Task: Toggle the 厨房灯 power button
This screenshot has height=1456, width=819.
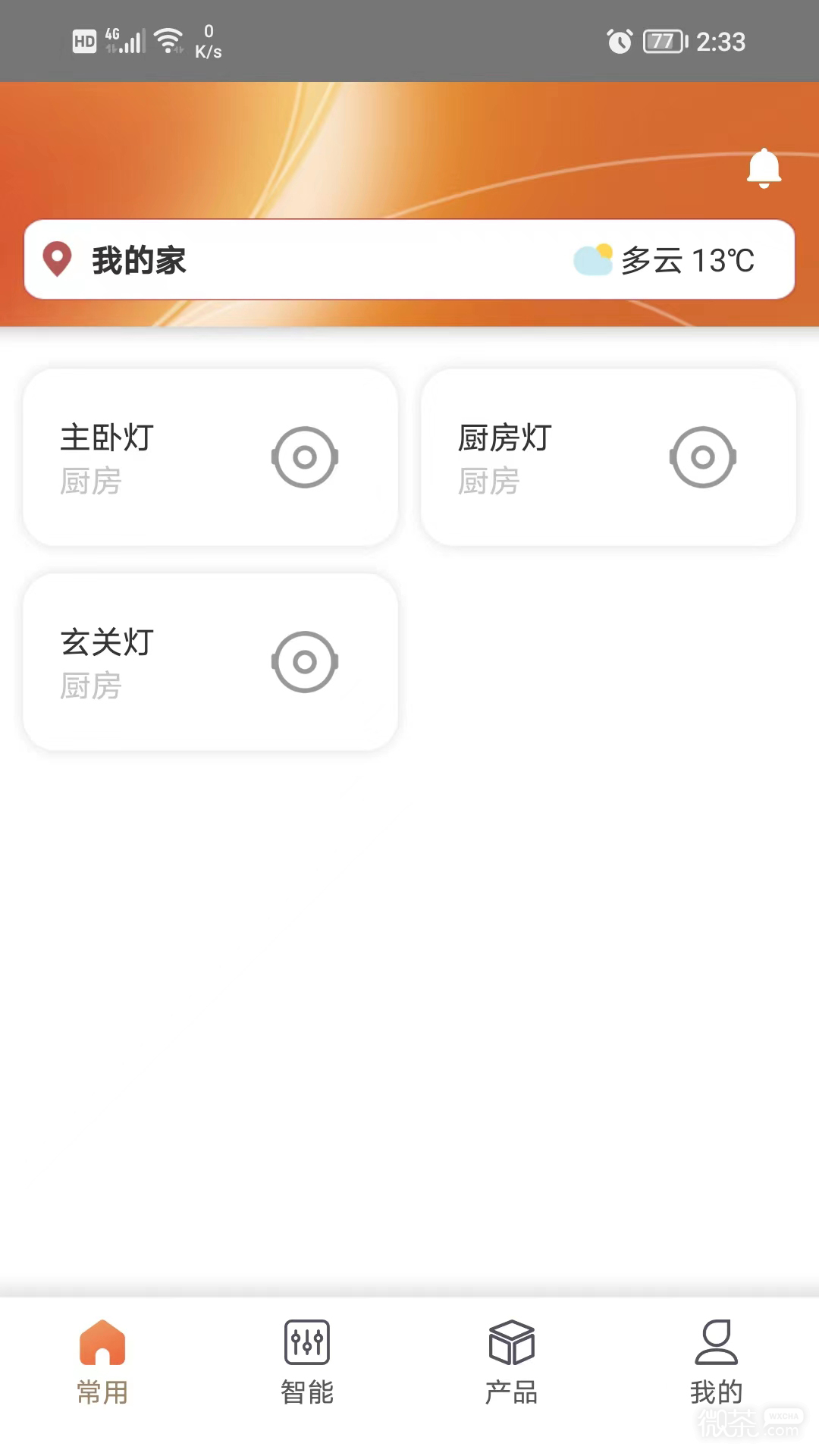Action: (x=703, y=457)
